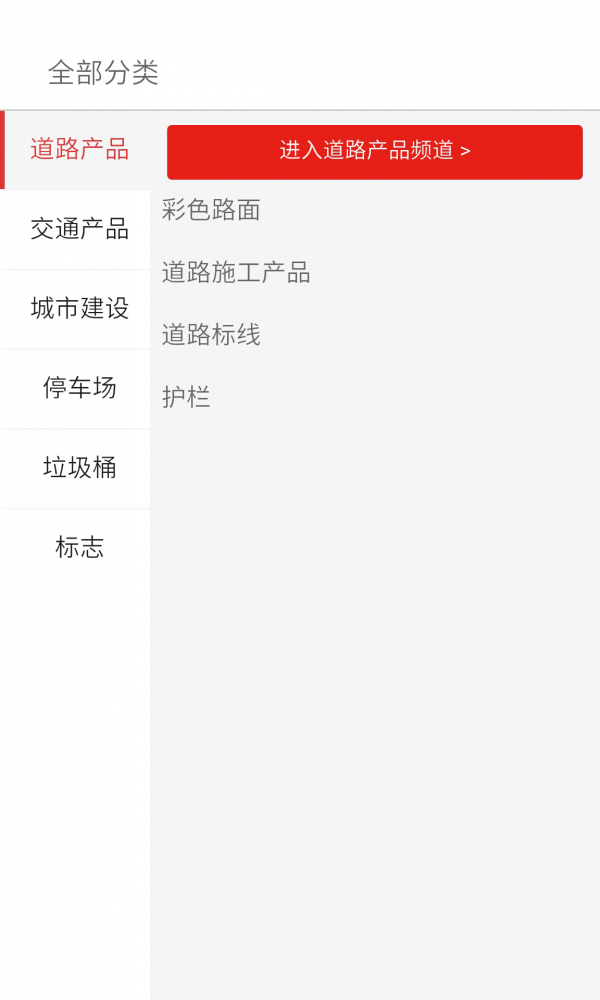Switch to the 标志 category
Viewport: 600px width, 1000px height.
click(x=78, y=548)
